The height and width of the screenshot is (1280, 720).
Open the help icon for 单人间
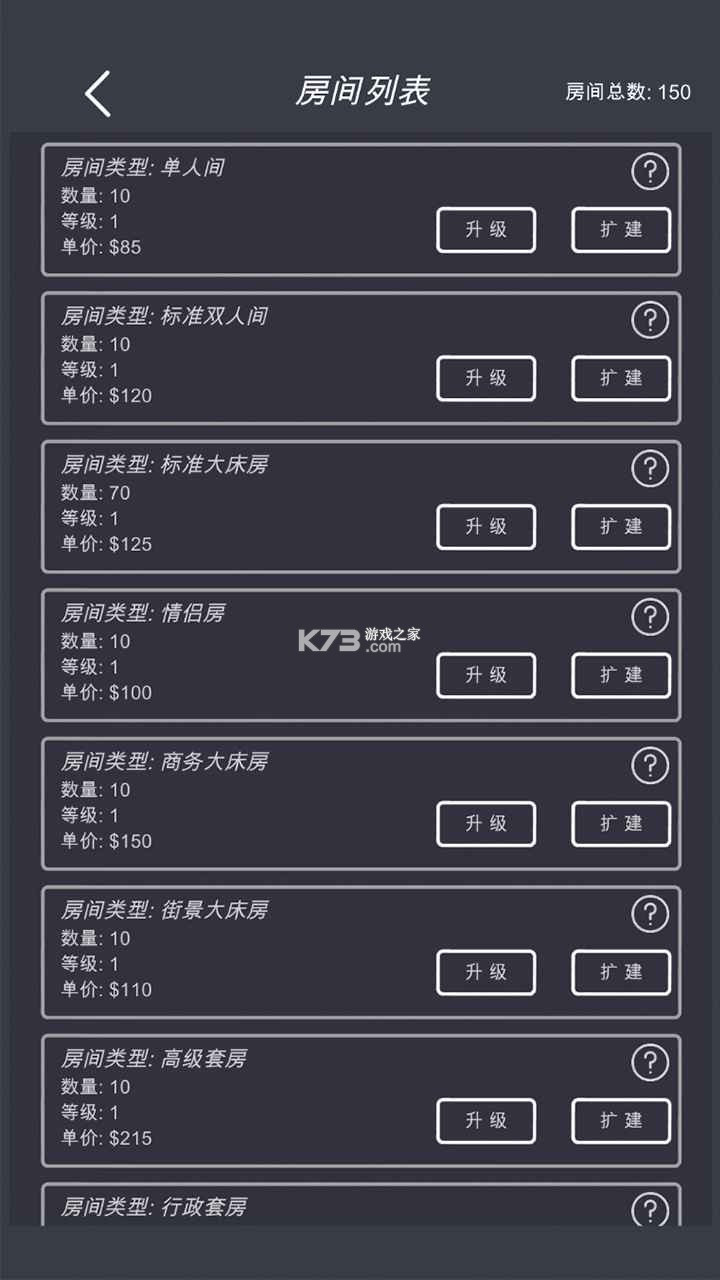[650, 172]
